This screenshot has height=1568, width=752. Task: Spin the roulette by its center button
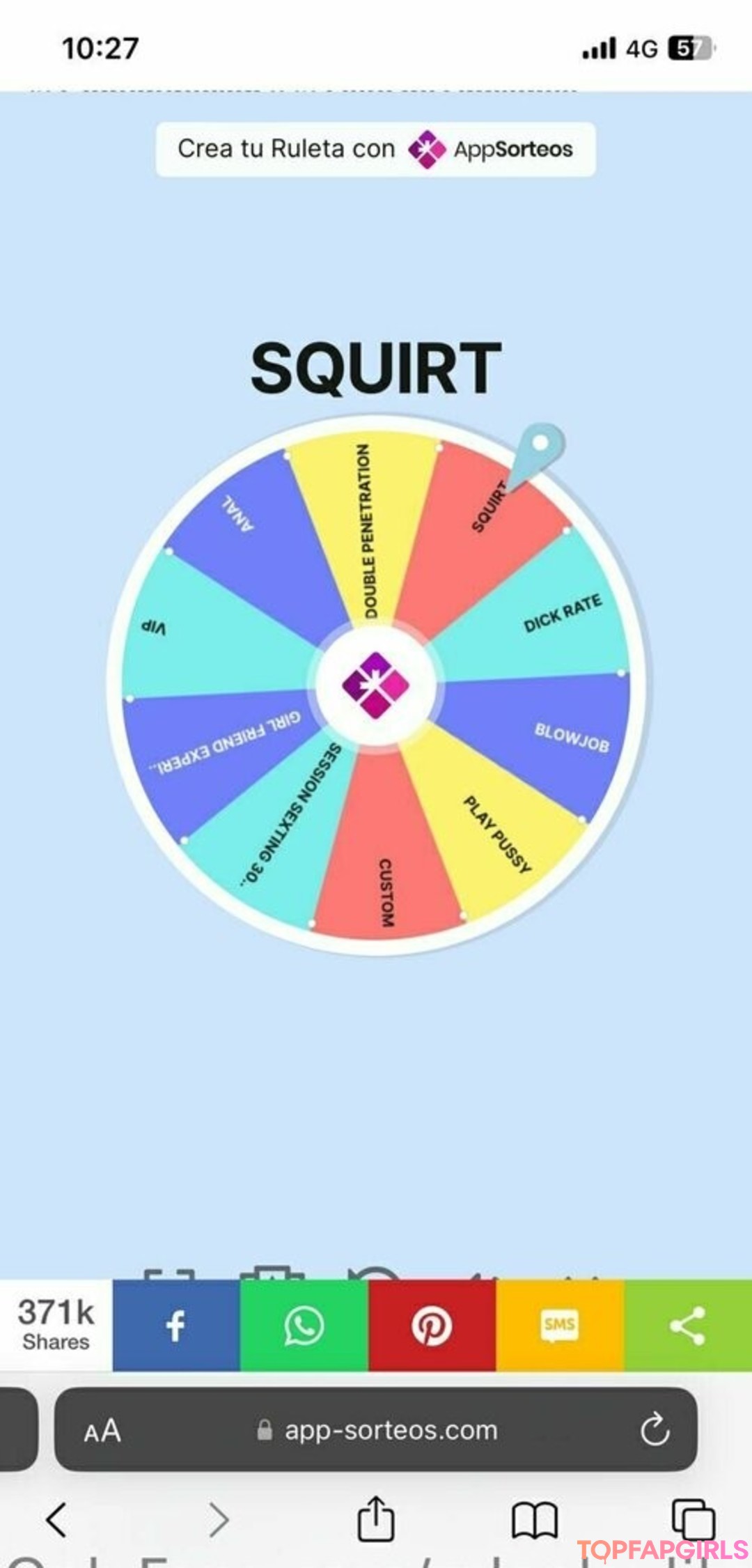click(x=376, y=685)
